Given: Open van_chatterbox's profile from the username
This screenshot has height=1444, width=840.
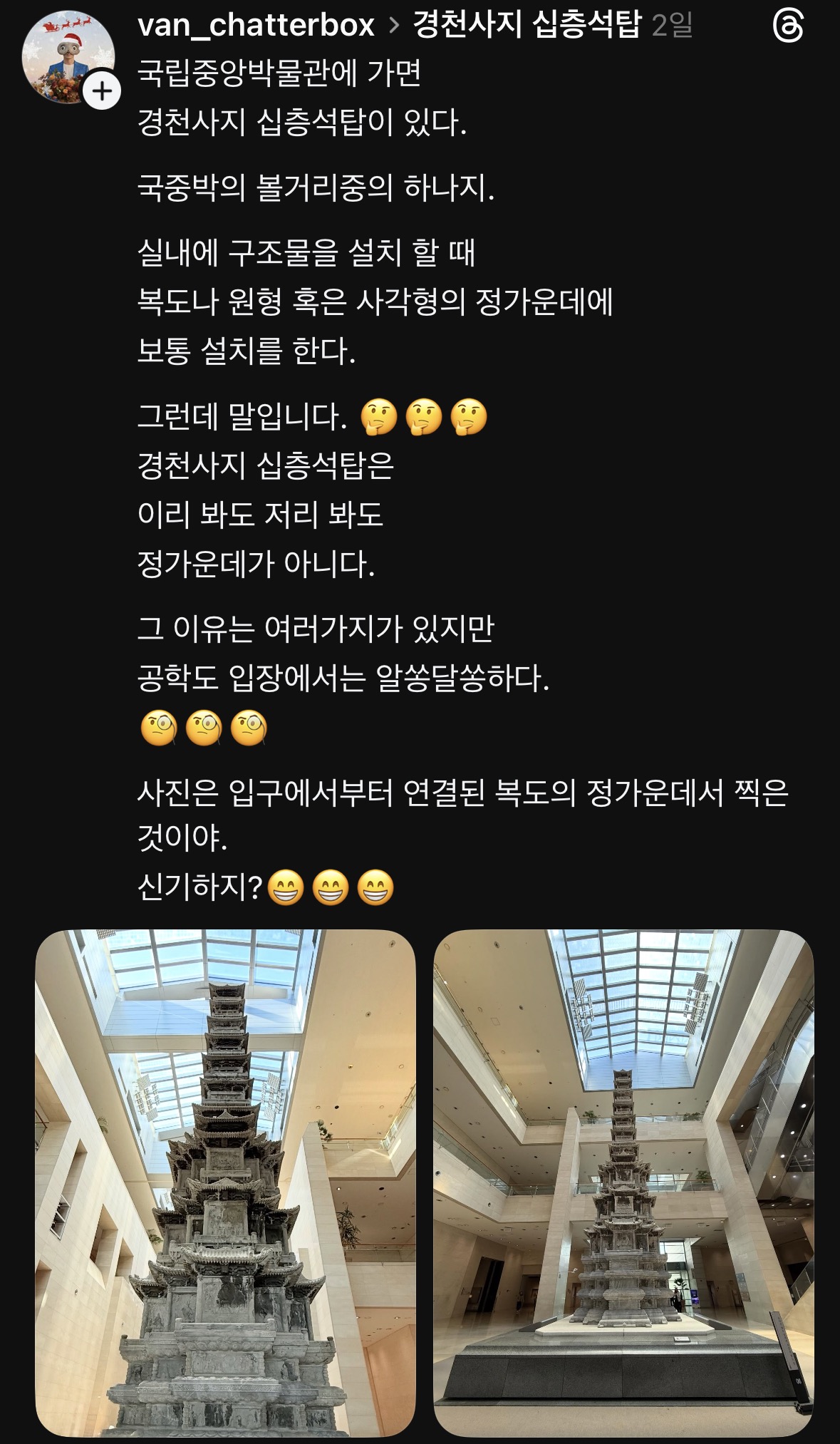Looking at the screenshot, I should tap(256, 26).
